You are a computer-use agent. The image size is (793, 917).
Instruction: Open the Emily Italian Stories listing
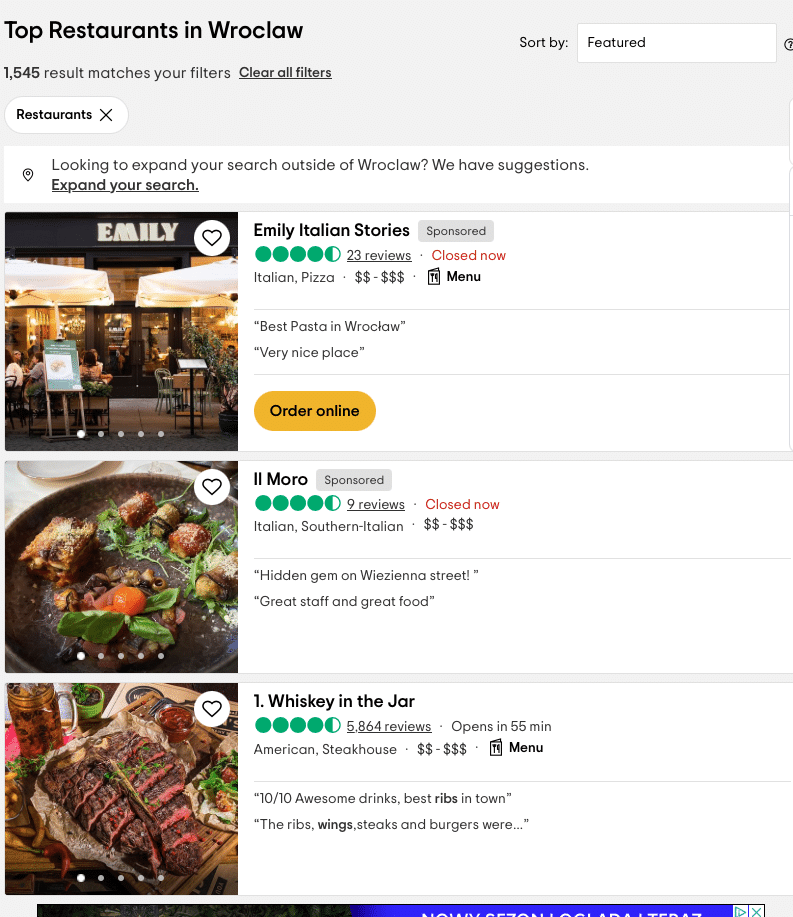[x=331, y=230]
